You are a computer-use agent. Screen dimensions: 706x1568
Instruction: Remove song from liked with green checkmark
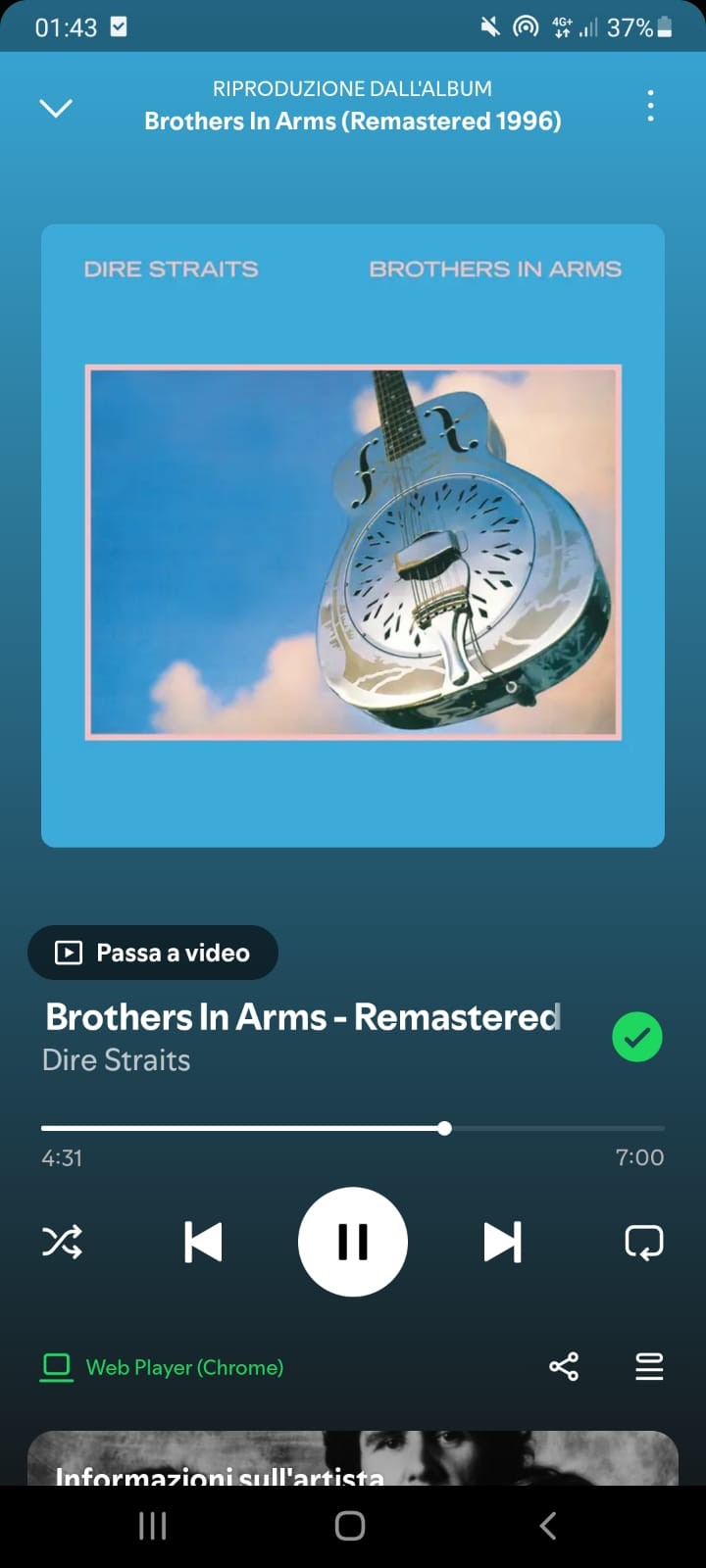click(637, 1037)
